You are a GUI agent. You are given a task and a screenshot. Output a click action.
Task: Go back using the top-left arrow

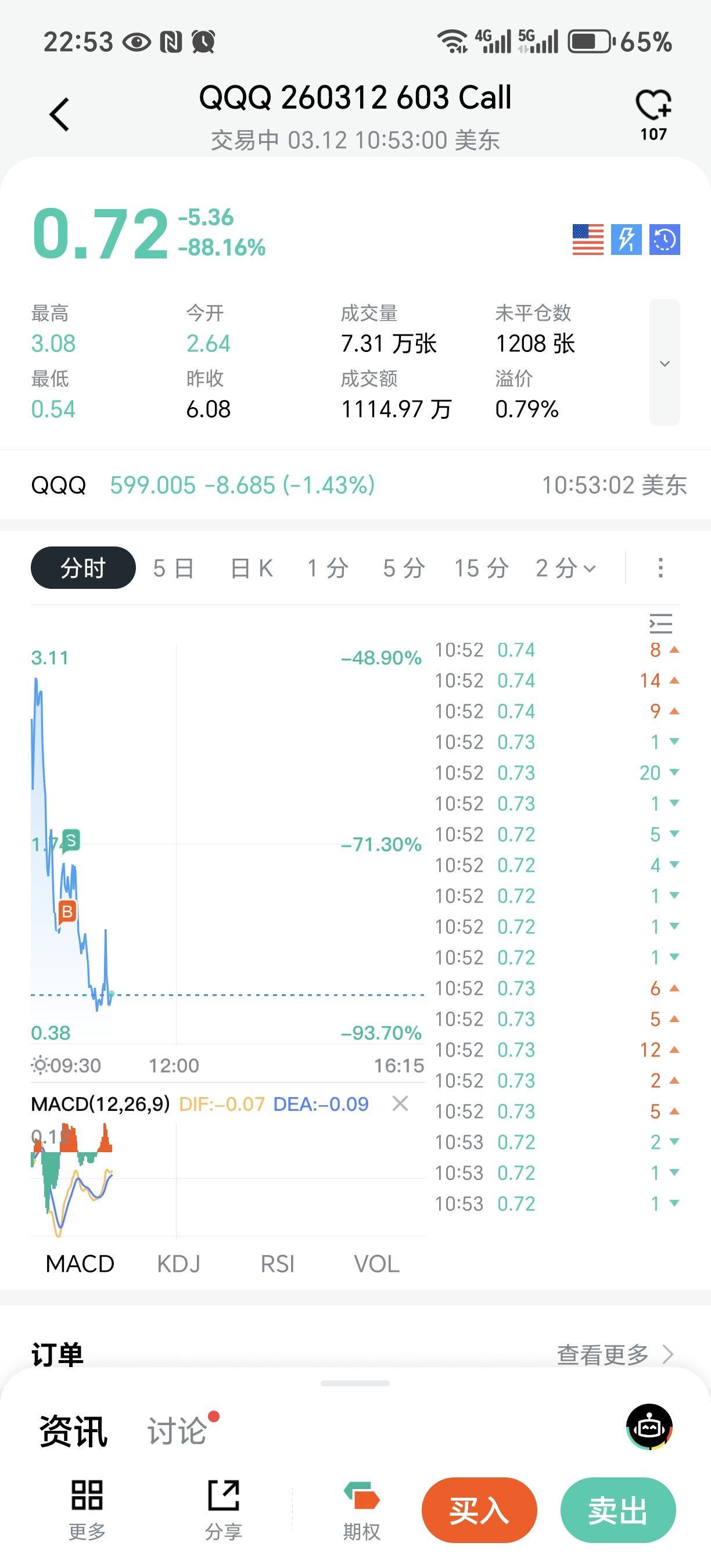pyautogui.click(x=60, y=114)
